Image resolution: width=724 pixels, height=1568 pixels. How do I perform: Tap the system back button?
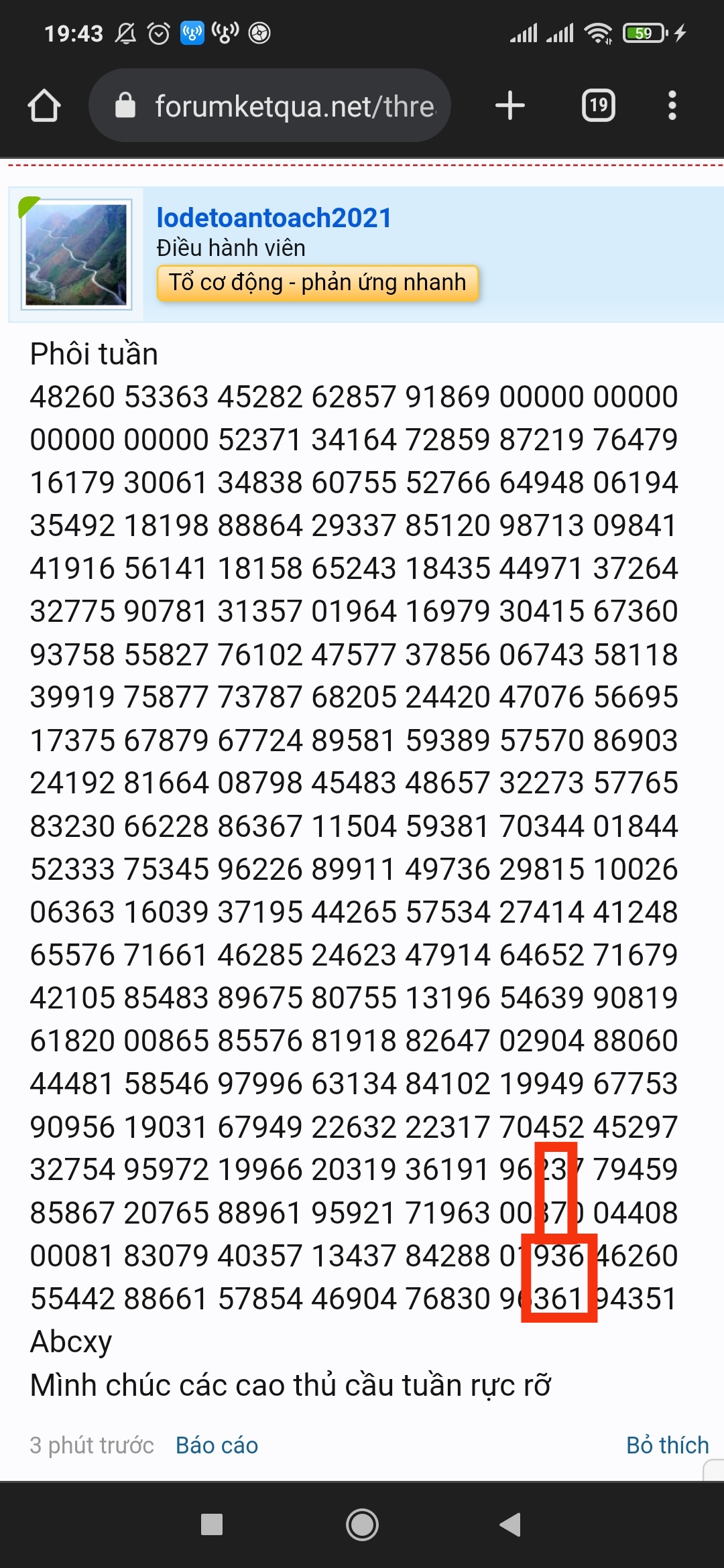(x=511, y=1524)
